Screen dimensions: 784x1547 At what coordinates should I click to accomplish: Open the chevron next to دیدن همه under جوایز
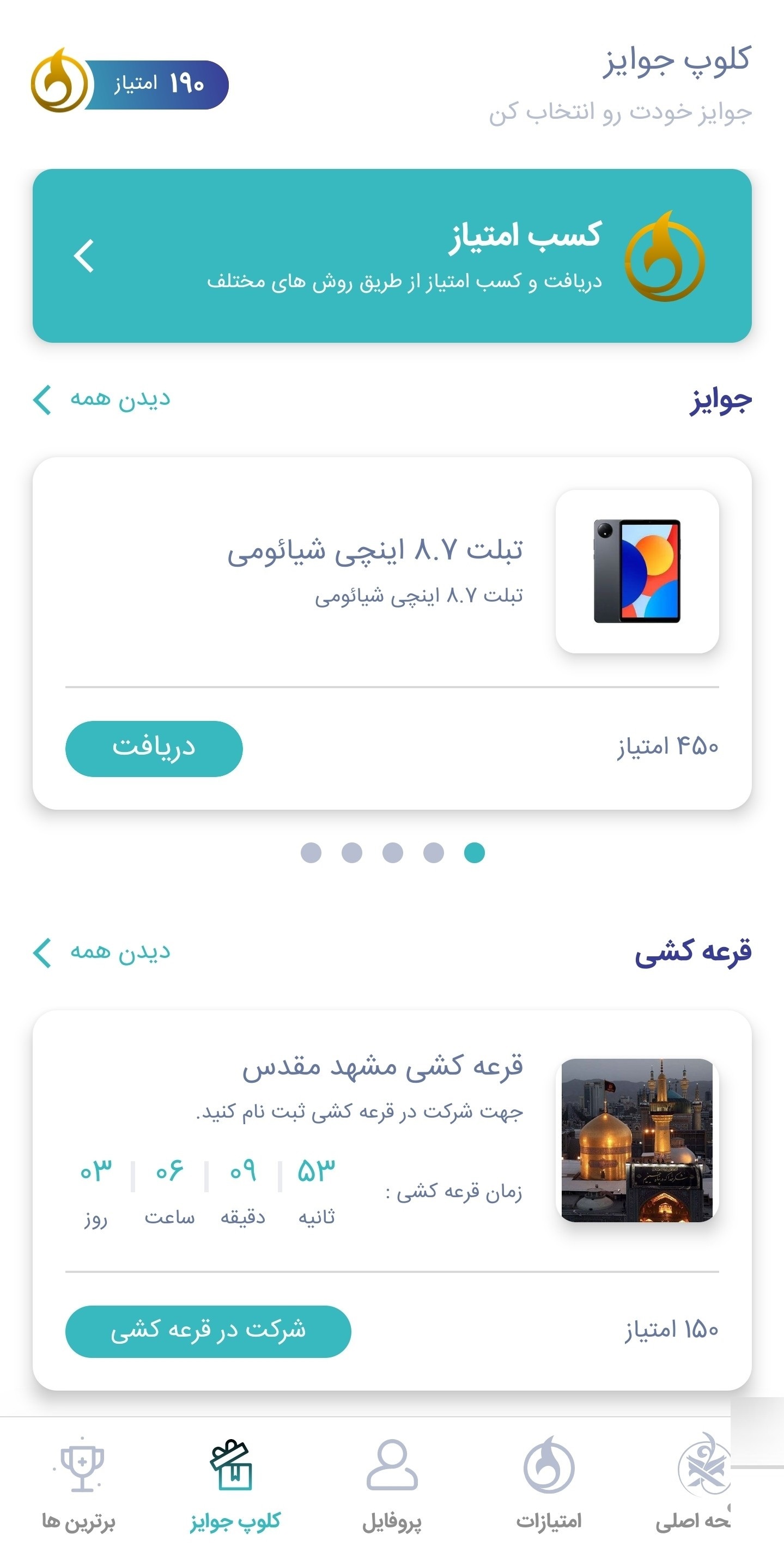click(42, 398)
